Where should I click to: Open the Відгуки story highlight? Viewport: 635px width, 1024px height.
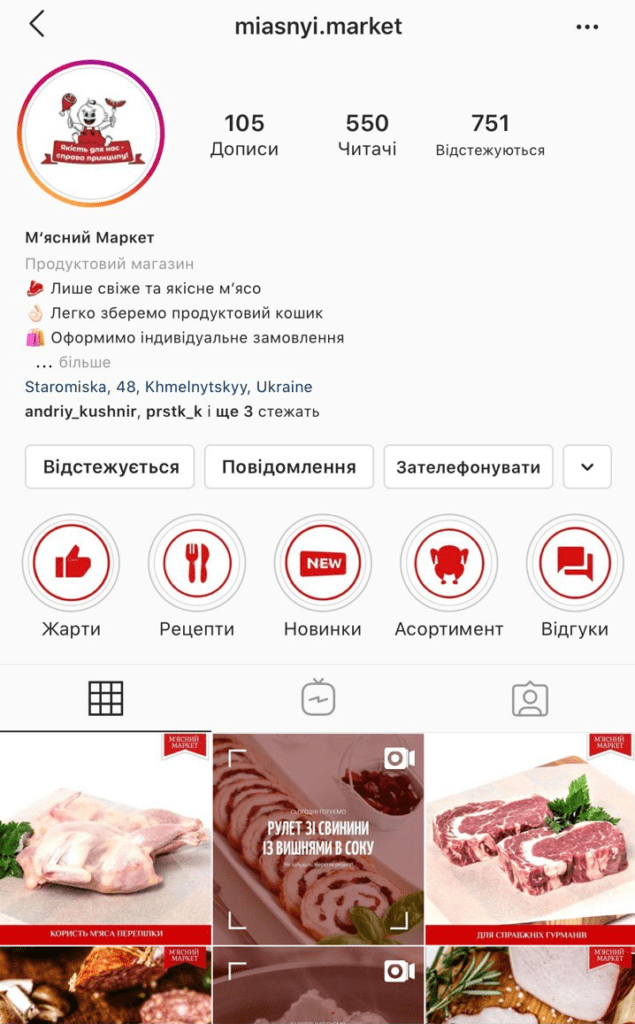pos(574,563)
